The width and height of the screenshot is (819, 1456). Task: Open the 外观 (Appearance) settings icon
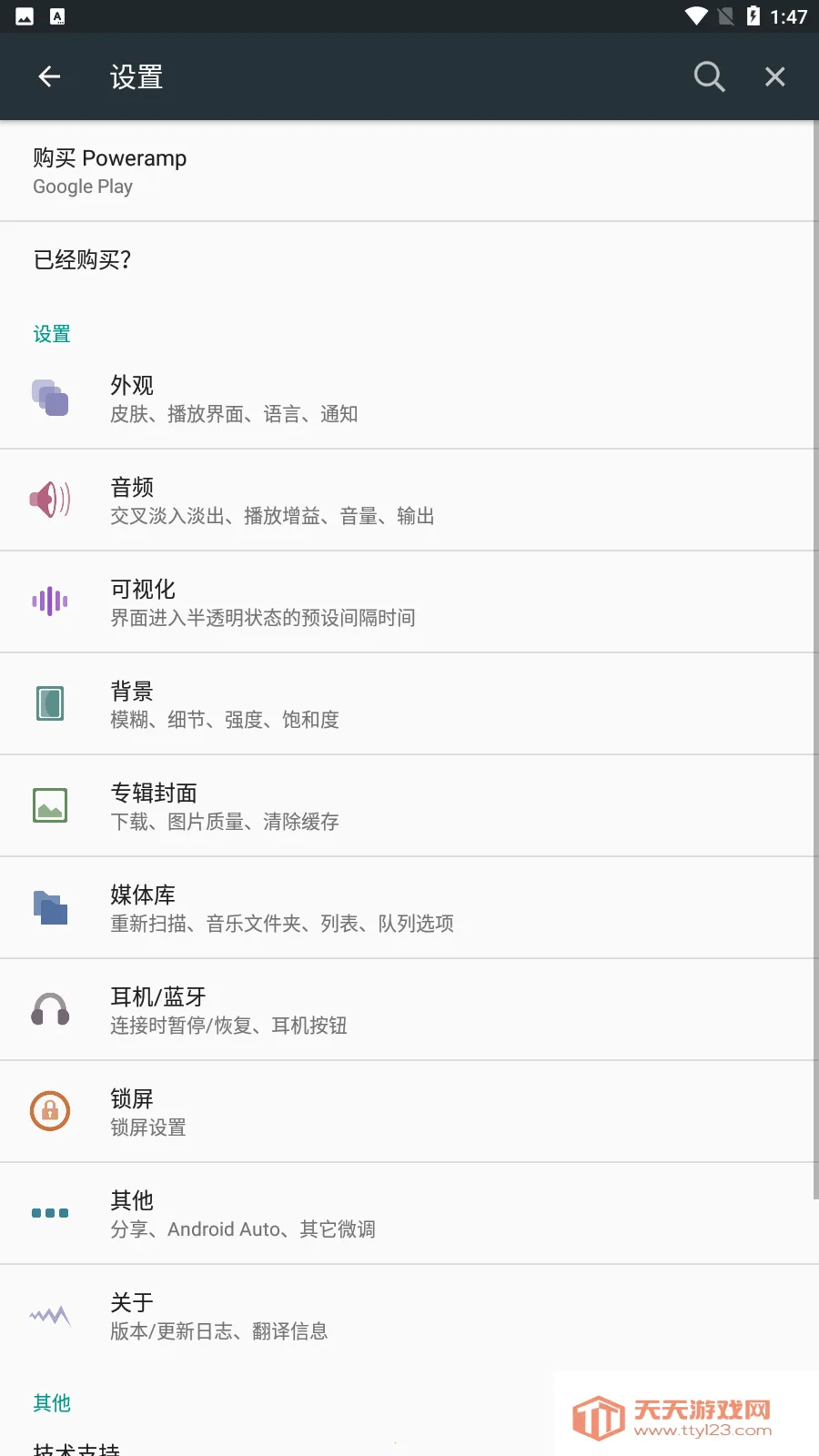click(50, 399)
